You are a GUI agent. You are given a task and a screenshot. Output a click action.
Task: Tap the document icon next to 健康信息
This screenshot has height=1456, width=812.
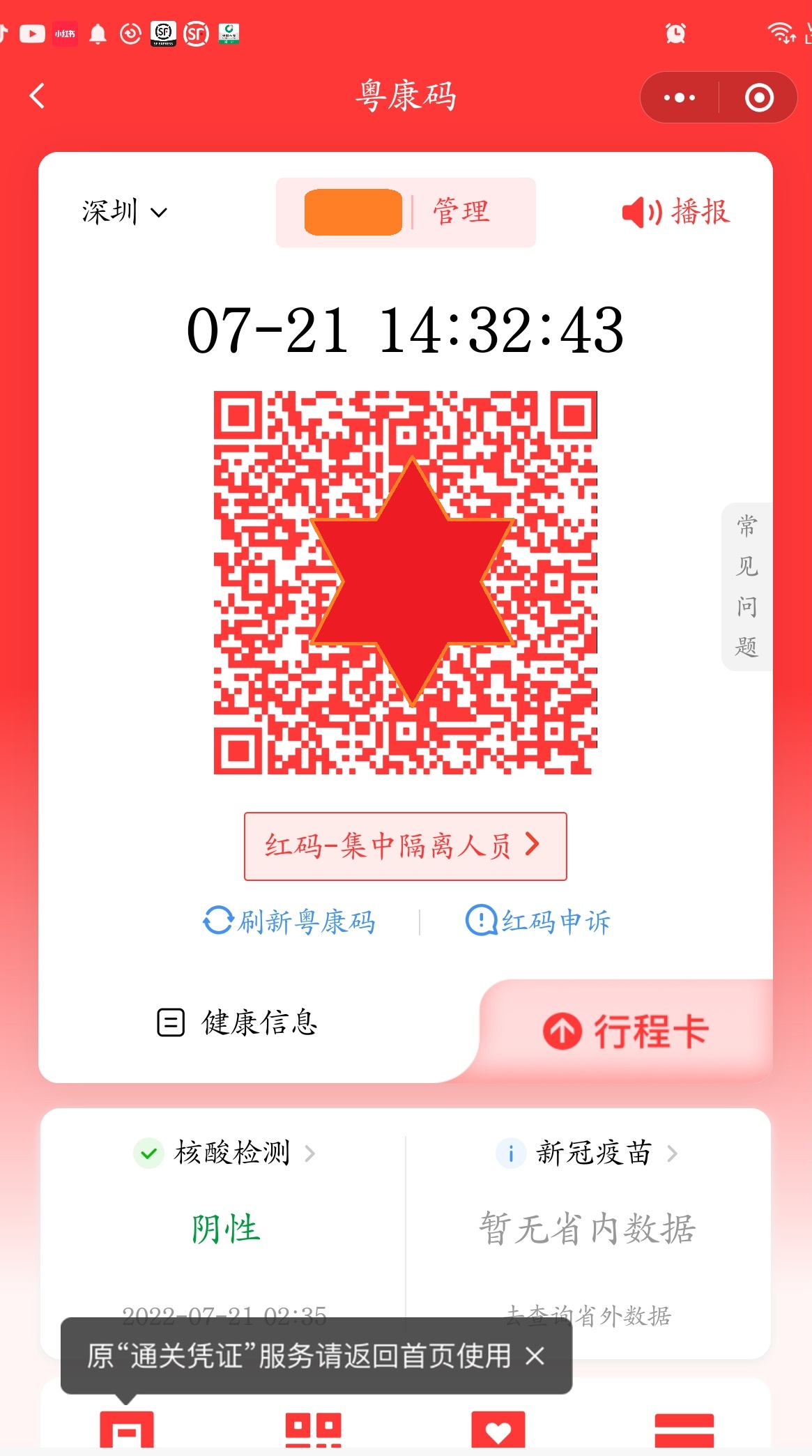[169, 1024]
